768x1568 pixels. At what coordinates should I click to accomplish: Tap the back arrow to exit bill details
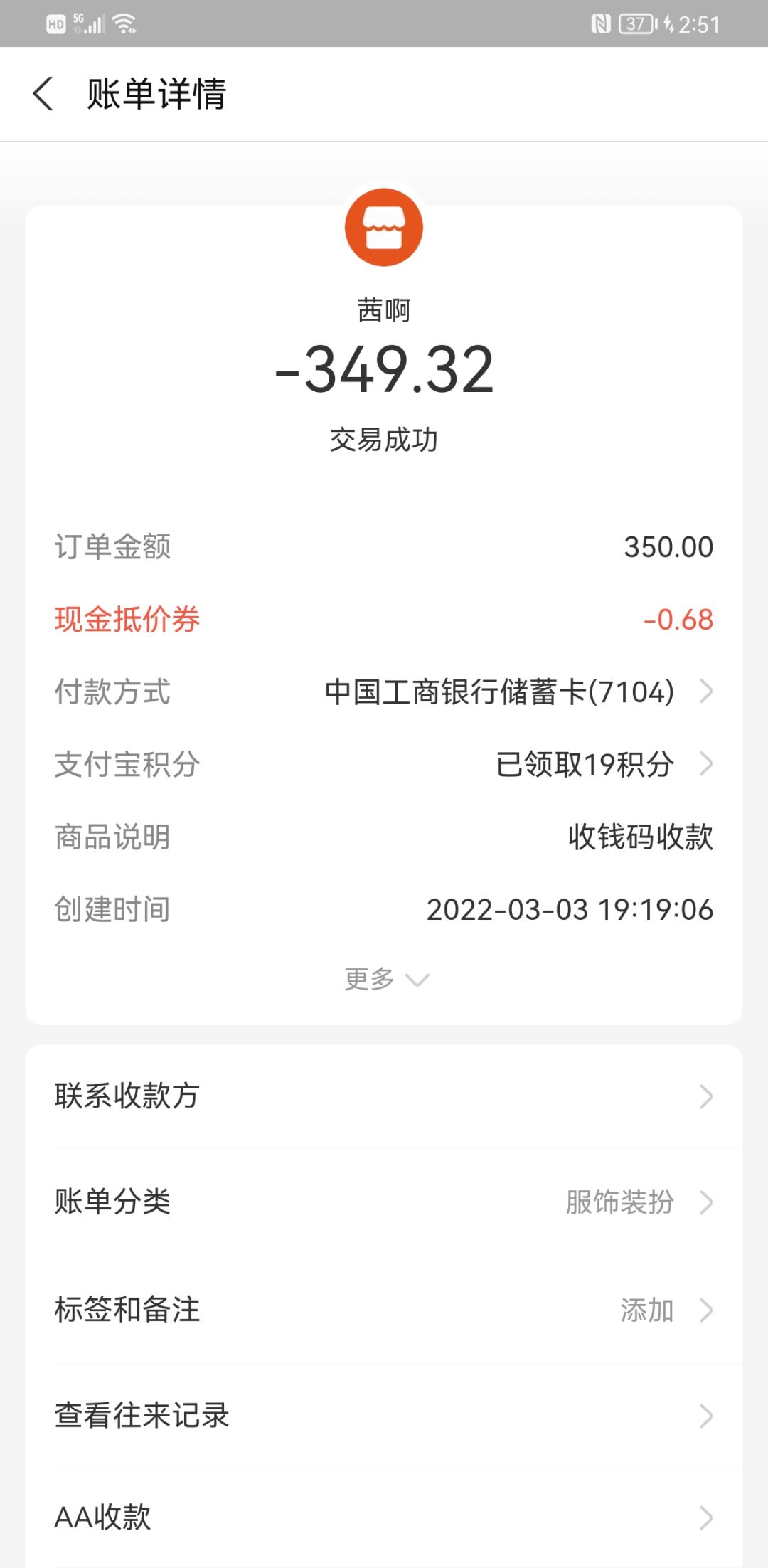tap(44, 95)
